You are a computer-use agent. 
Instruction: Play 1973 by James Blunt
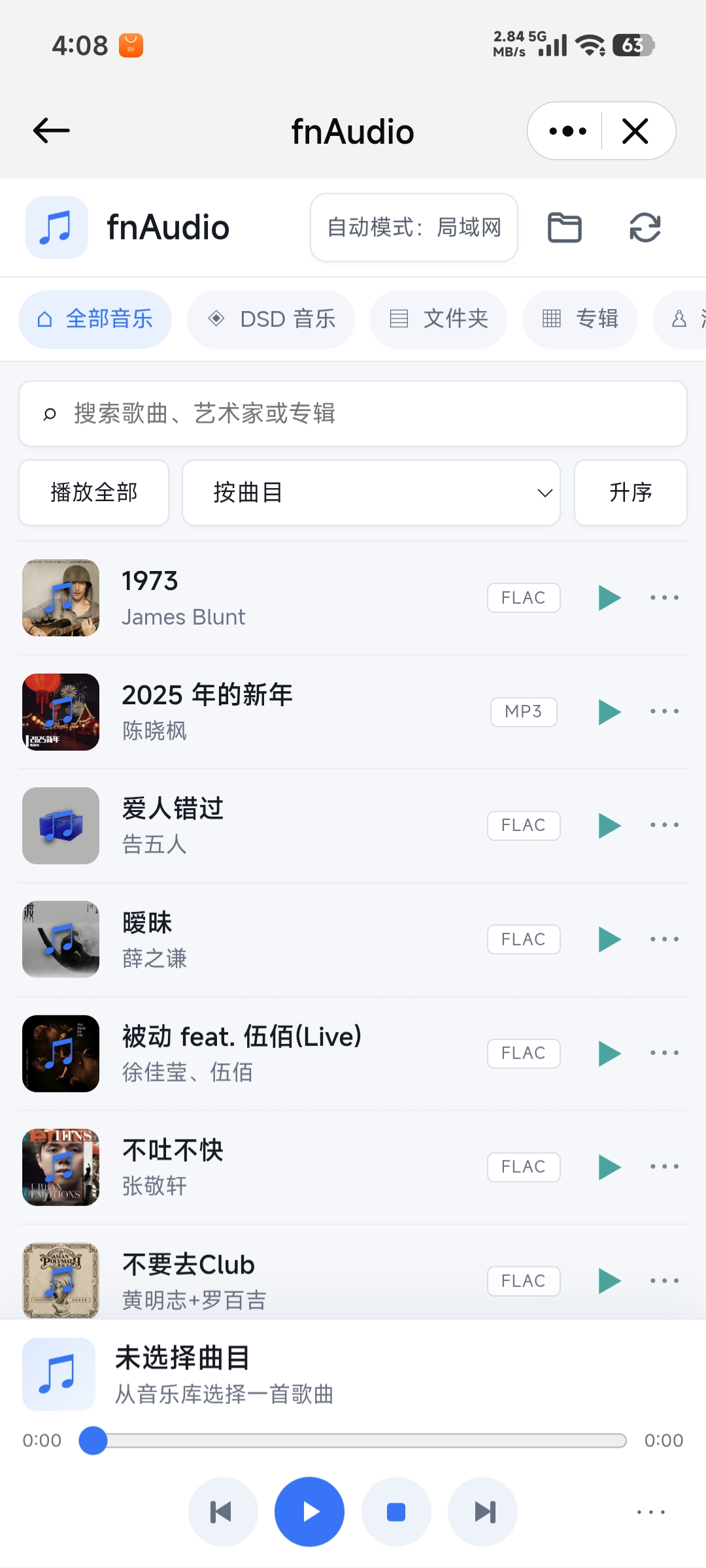609,598
